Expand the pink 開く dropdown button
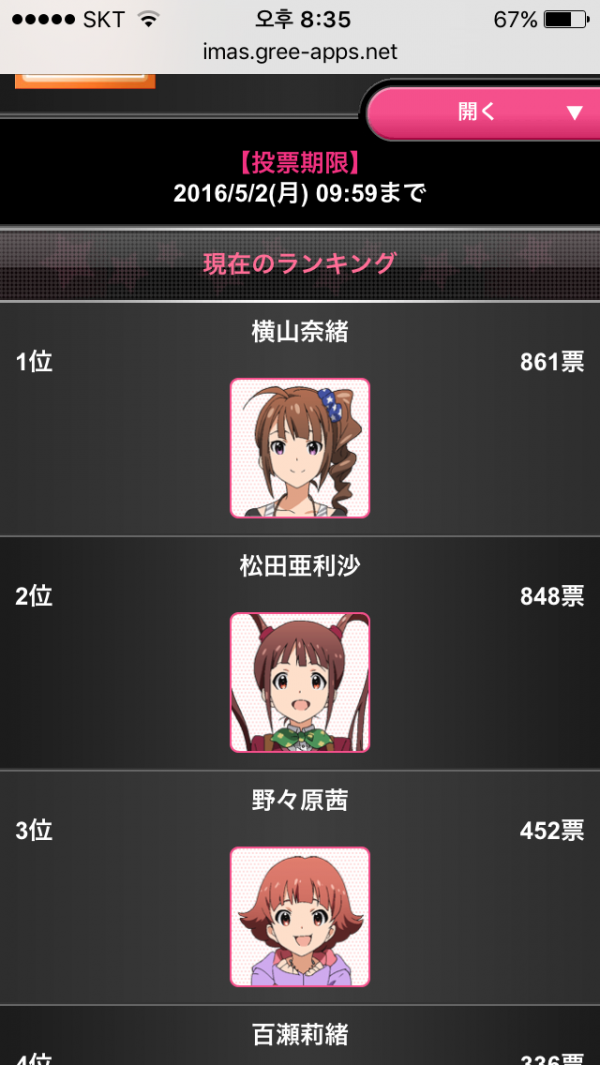 click(x=483, y=113)
